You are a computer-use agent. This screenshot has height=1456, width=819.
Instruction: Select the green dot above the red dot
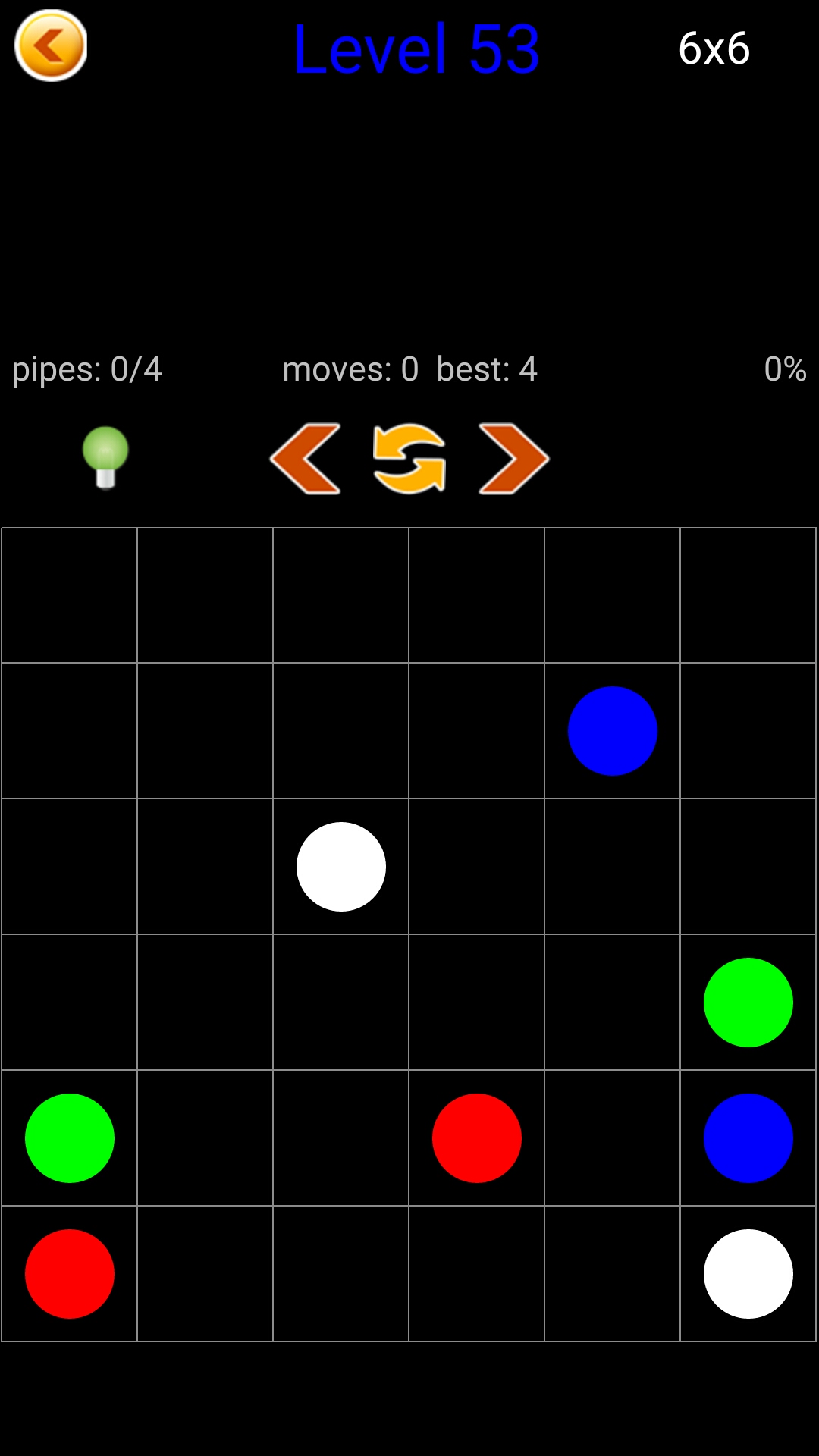[x=70, y=1137]
